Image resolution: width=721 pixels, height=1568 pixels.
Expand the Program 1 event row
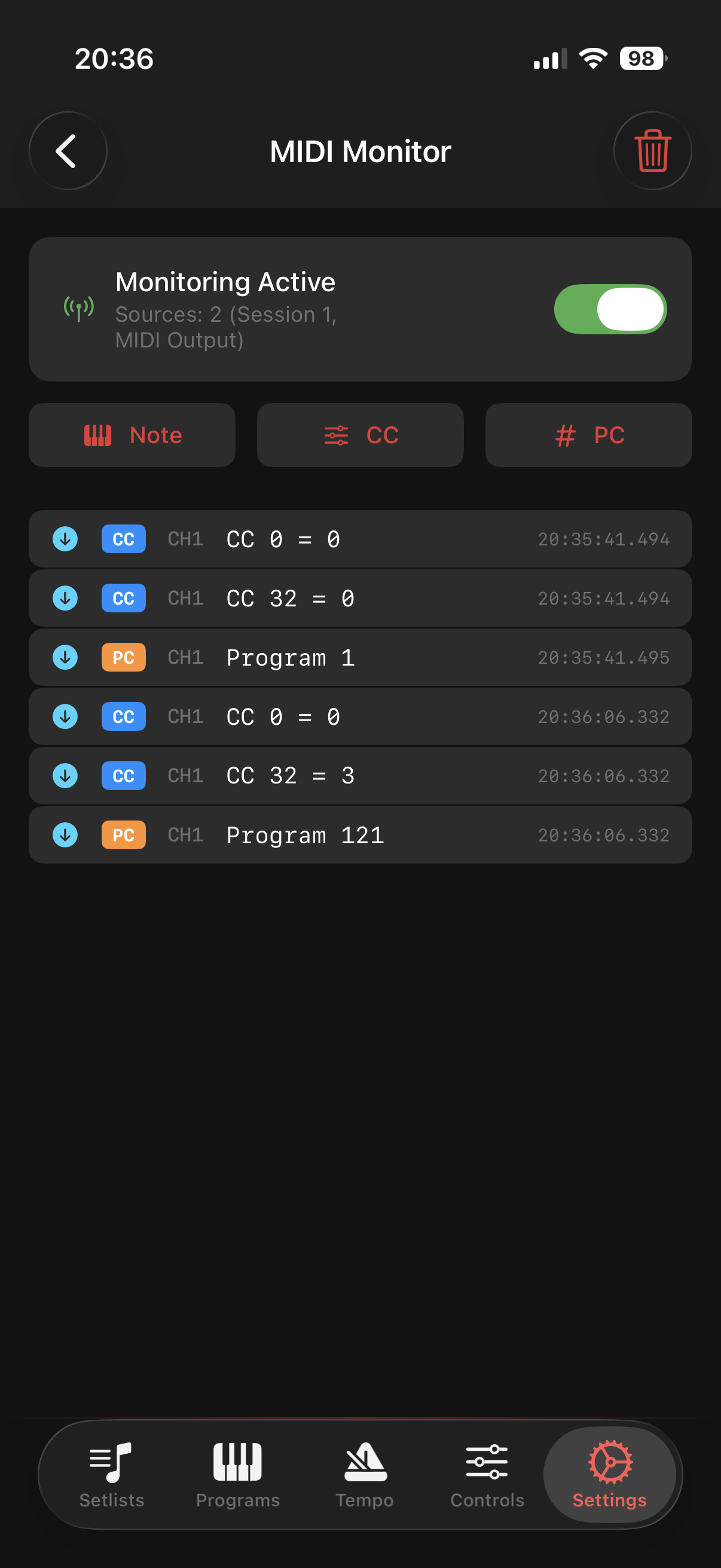click(360, 657)
